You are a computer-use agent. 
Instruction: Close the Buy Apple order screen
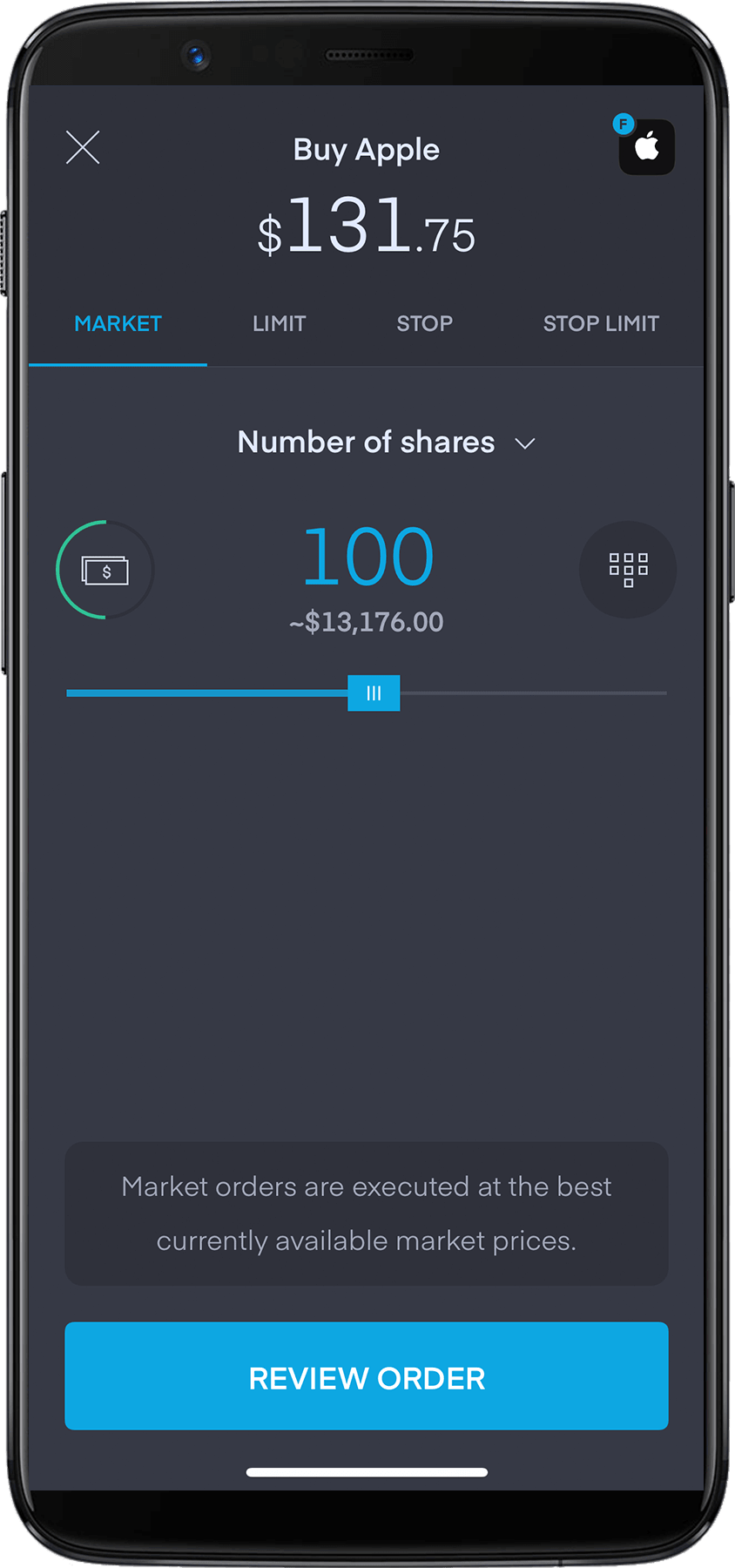83,147
